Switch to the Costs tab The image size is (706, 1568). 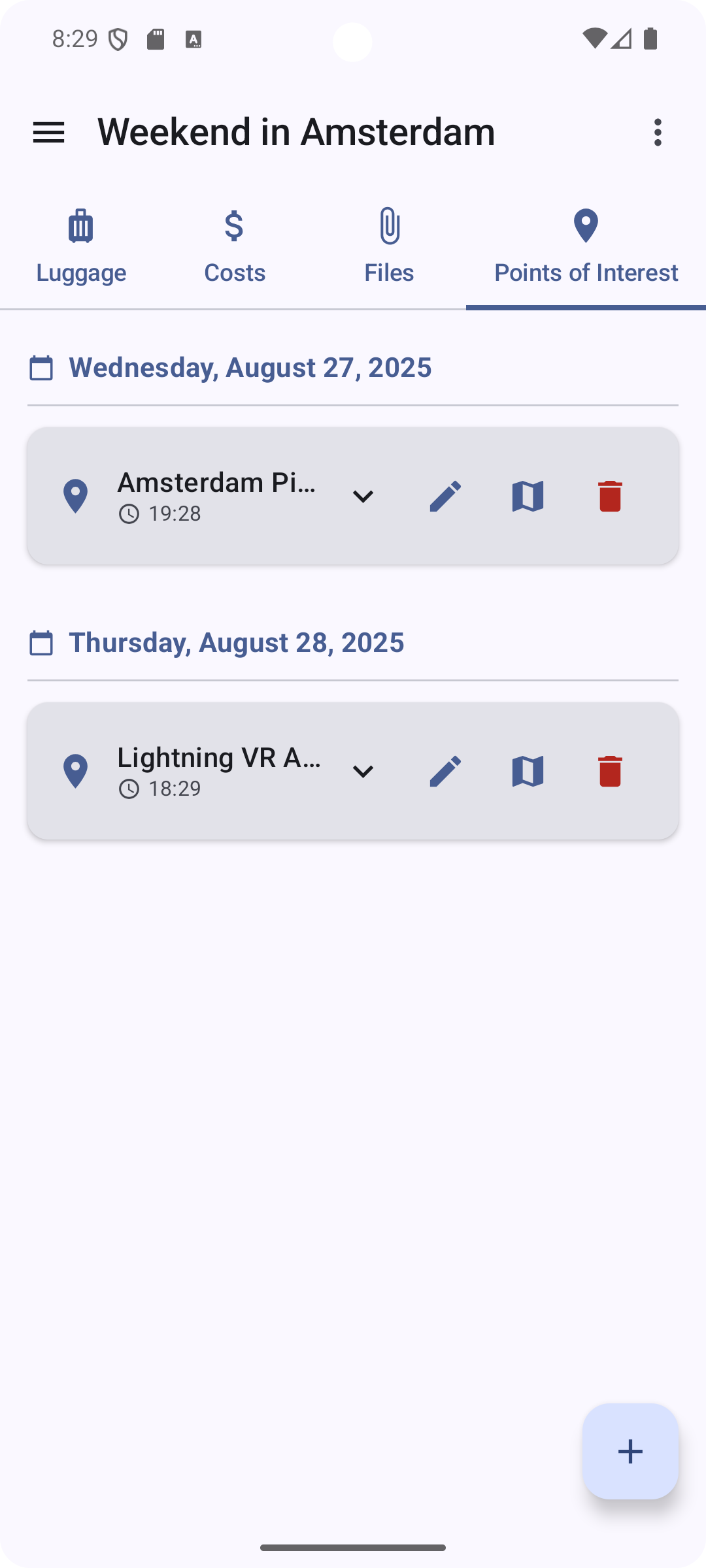pyautogui.click(x=235, y=247)
